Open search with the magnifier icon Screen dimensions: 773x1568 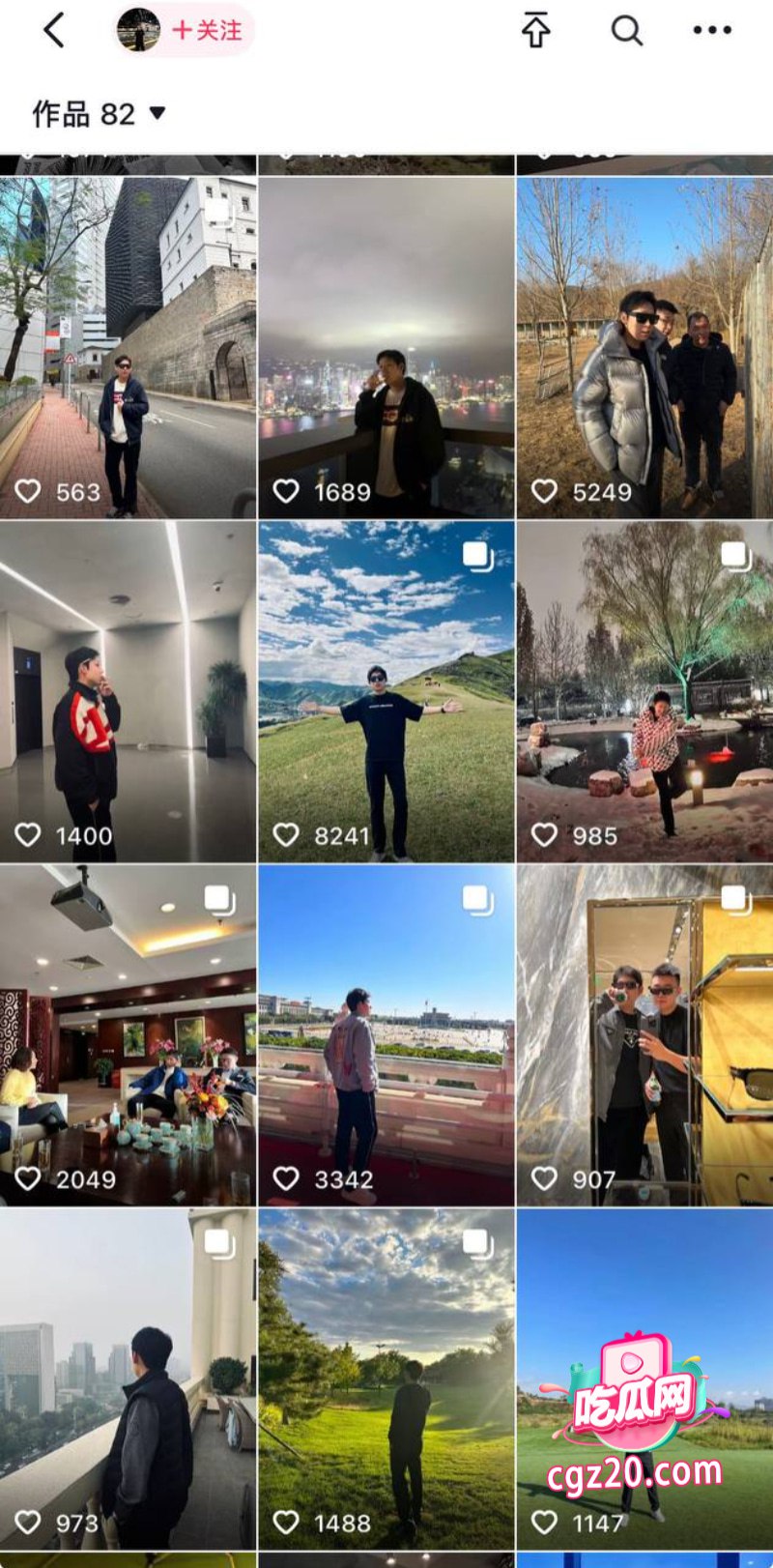point(626,30)
